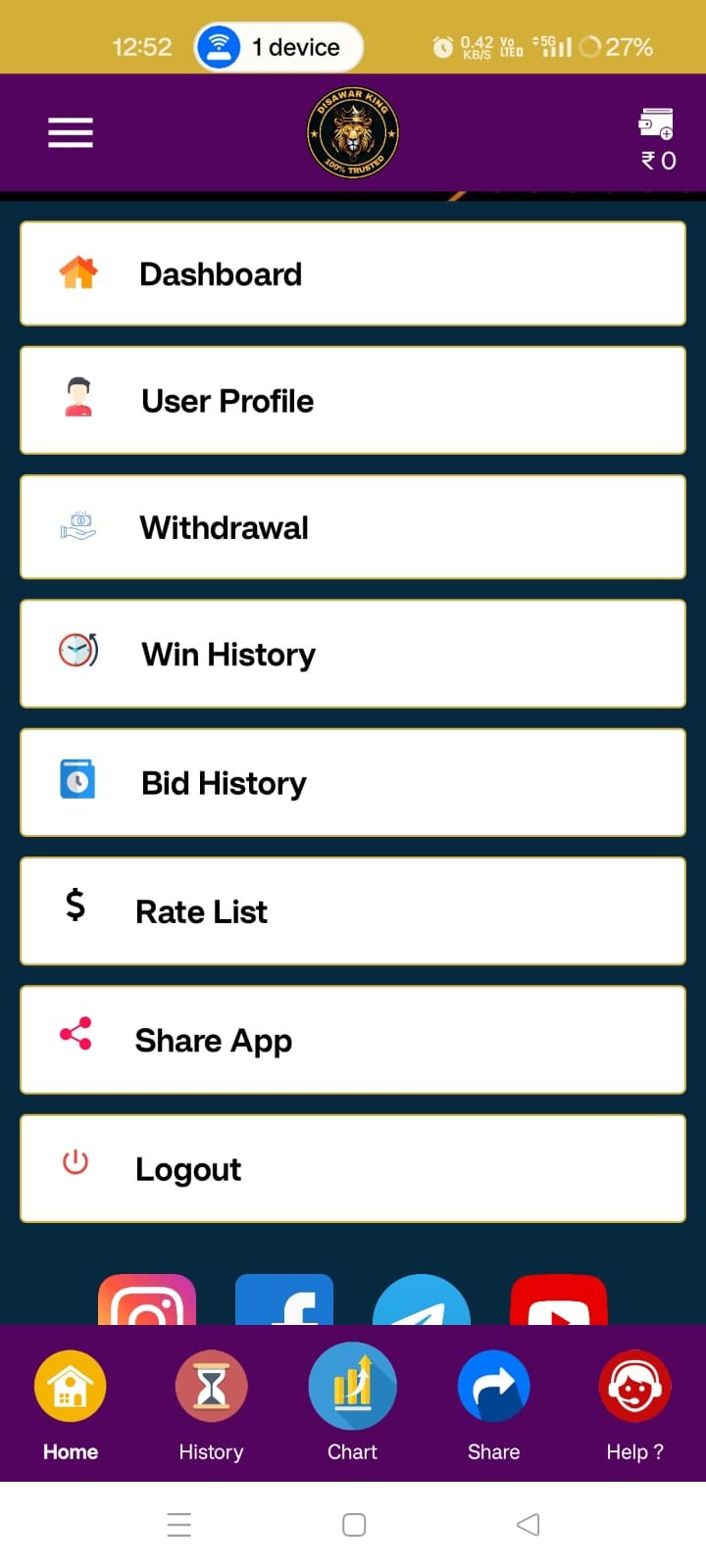706x1568 pixels.
Task: Open the YouTube channel icon
Action: pos(559,1301)
